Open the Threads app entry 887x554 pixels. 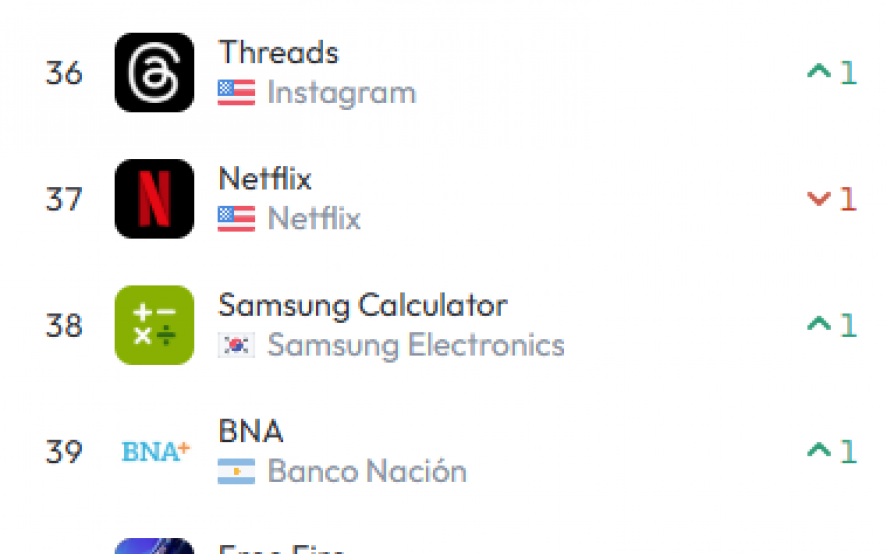coord(278,52)
